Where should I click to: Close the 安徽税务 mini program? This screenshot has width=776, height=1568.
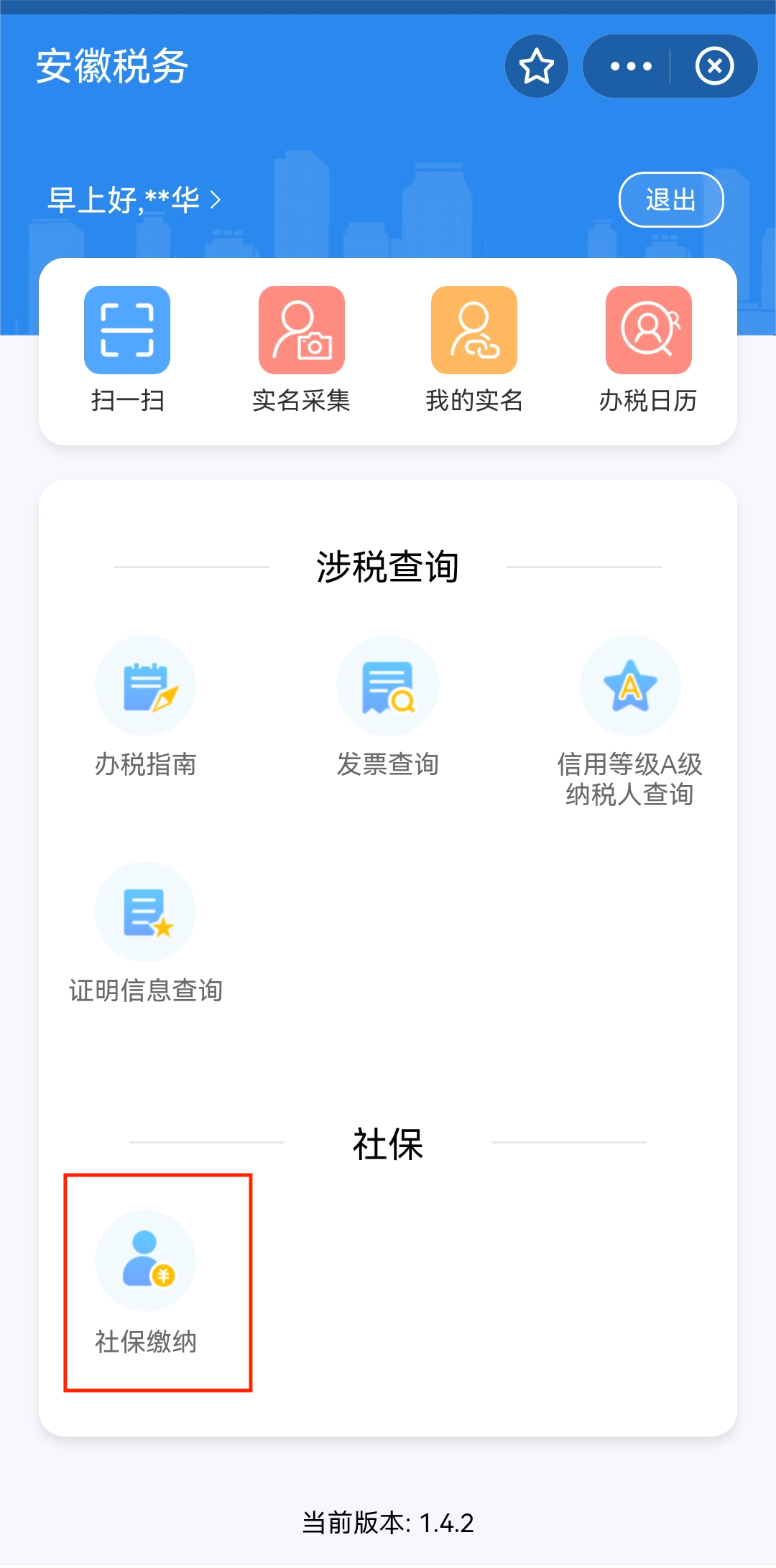(x=714, y=66)
